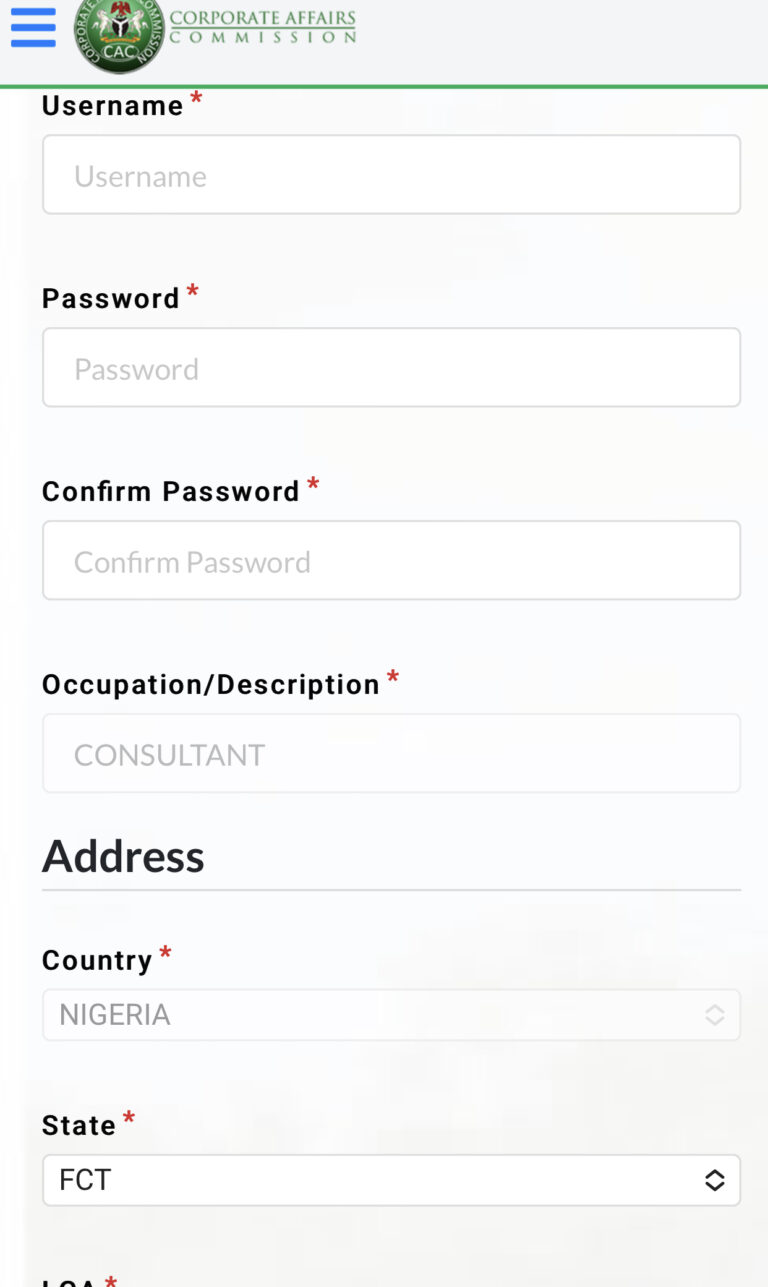Click the chevron on the State dropdown

tap(715, 1180)
